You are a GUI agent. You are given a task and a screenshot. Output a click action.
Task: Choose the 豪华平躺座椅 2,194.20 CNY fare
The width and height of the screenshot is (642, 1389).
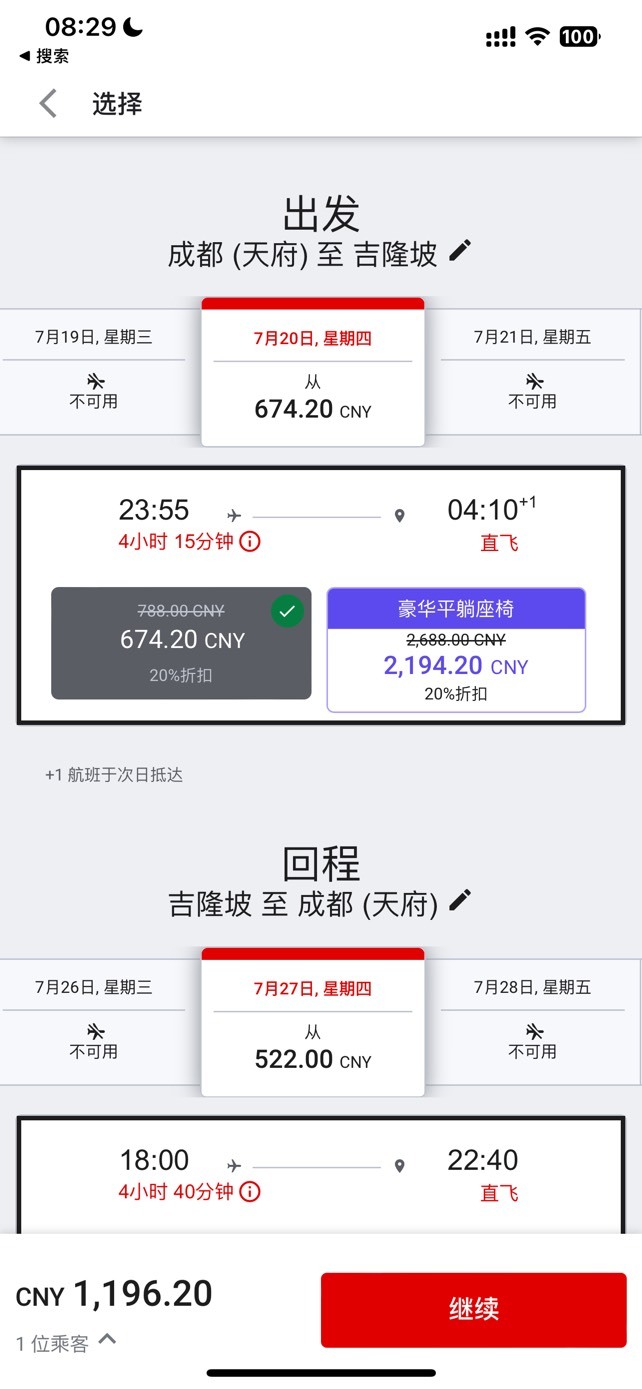tap(456, 650)
